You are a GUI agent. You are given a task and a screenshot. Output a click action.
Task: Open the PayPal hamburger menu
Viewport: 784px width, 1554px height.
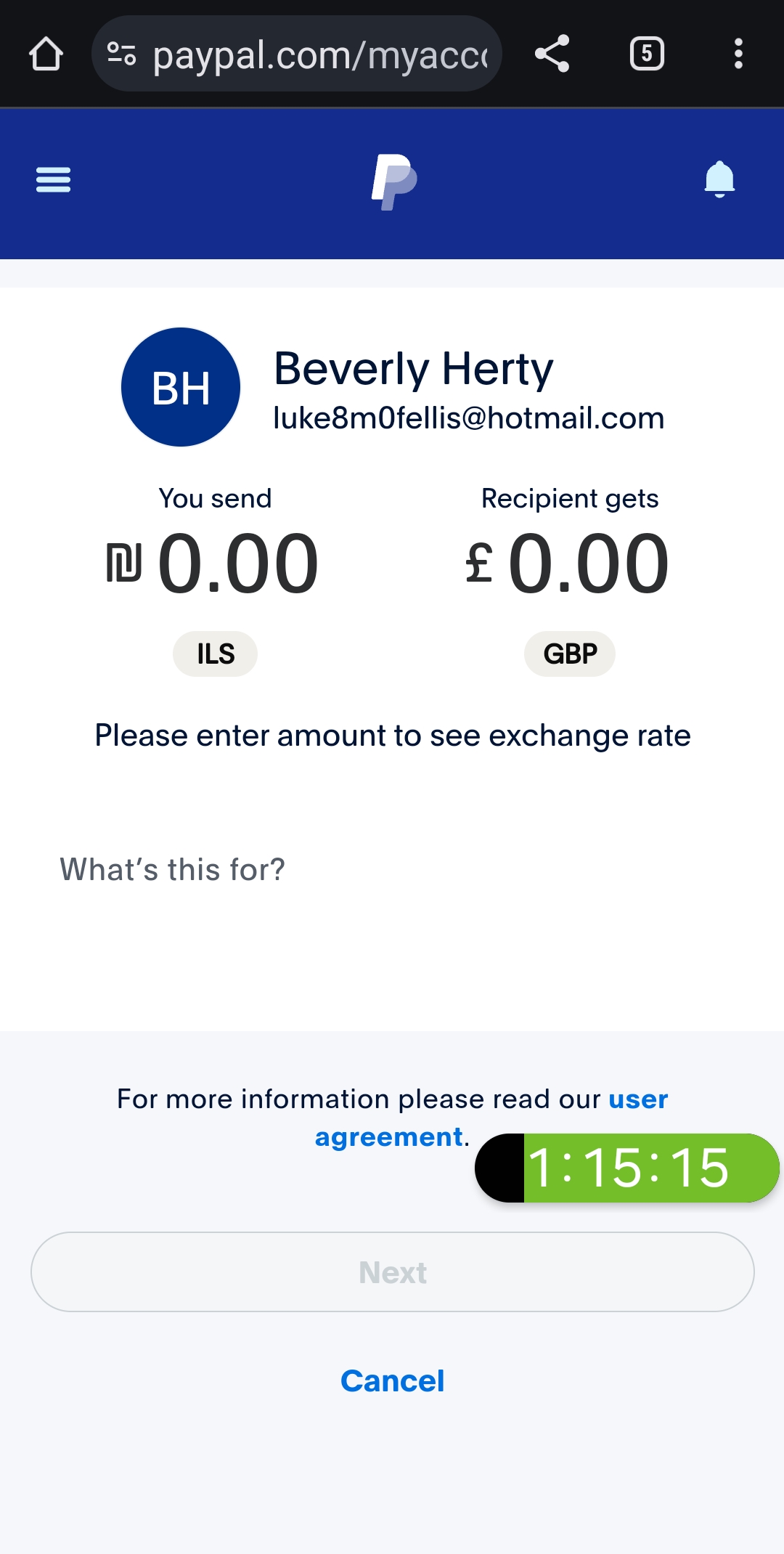53,179
